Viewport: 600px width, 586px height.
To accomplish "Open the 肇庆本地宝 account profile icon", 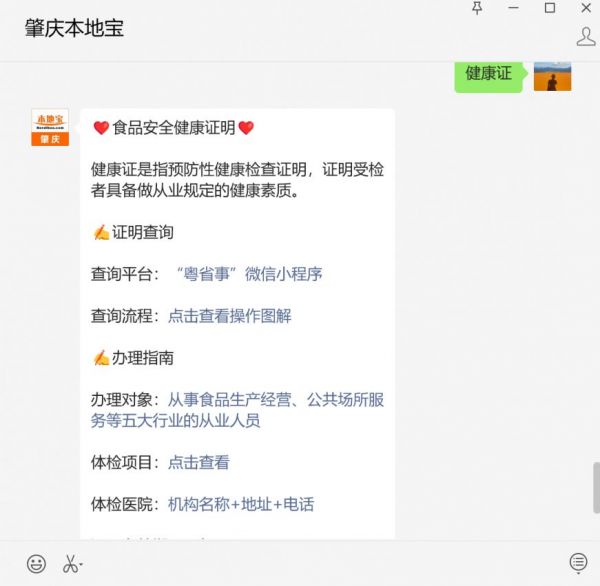I will [585, 37].
